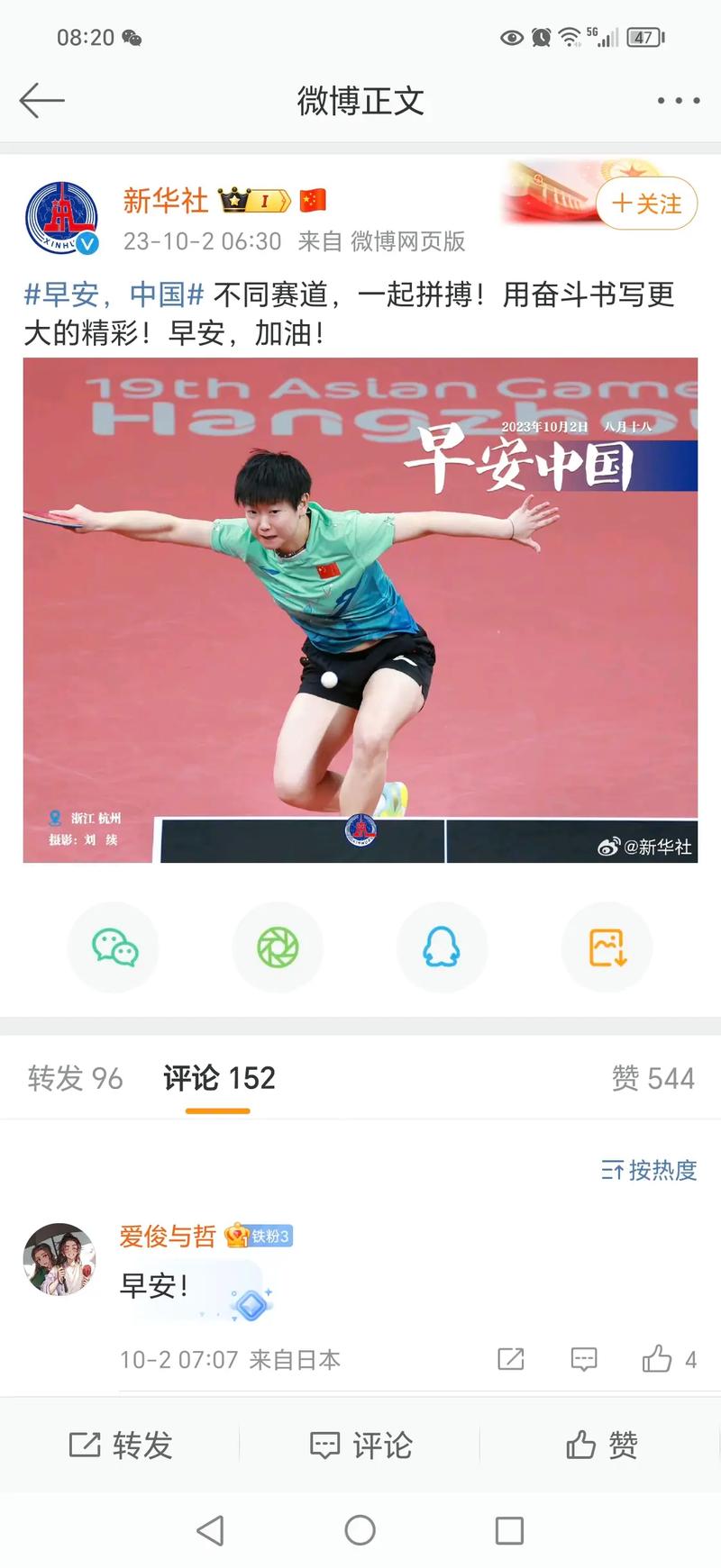Switch to the 赞 544 tab
The width and height of the screenshot is (721, 1568).
(653, 1078)
